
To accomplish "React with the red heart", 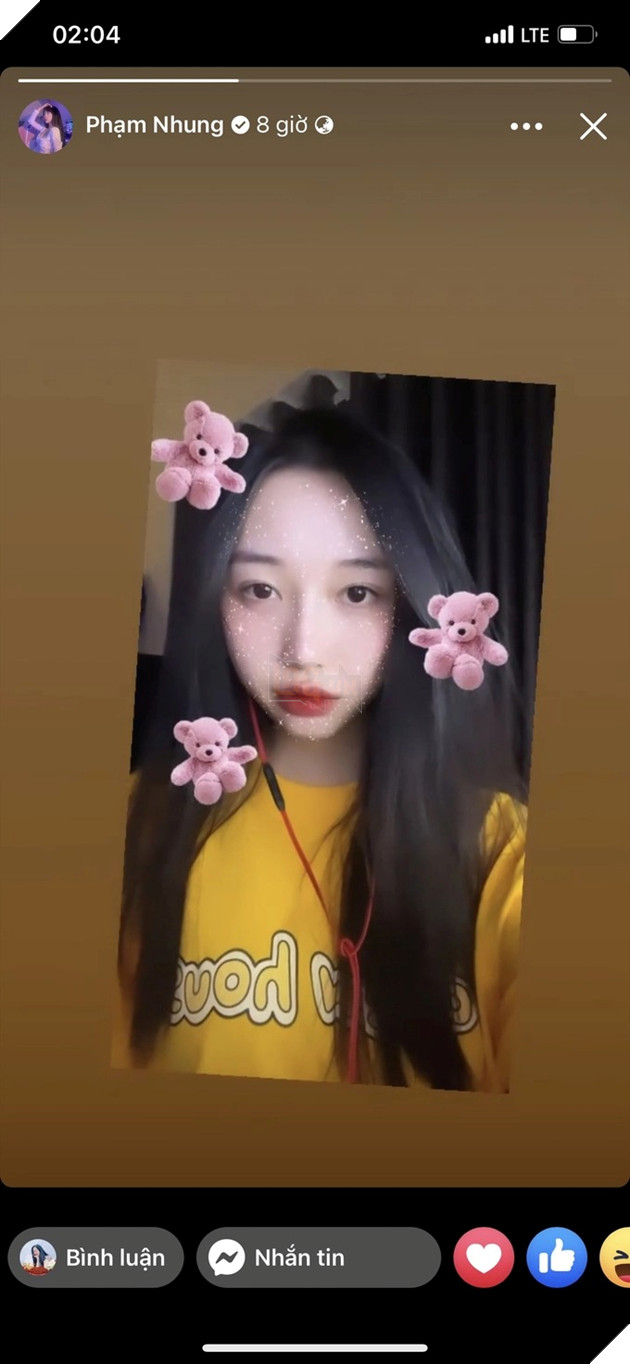I will (x=484, y=1257).
